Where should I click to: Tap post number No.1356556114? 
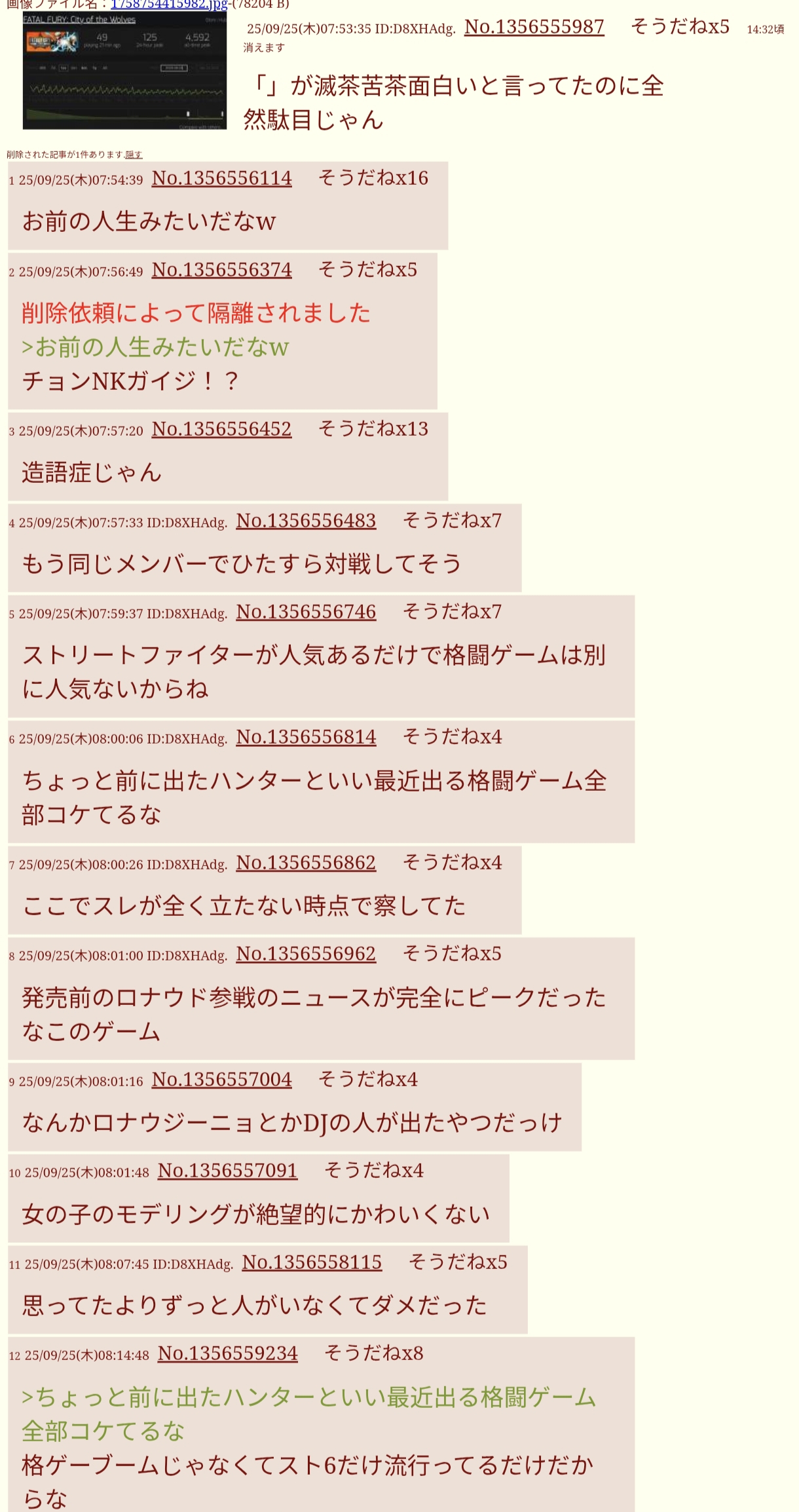[x=221, y=178]
